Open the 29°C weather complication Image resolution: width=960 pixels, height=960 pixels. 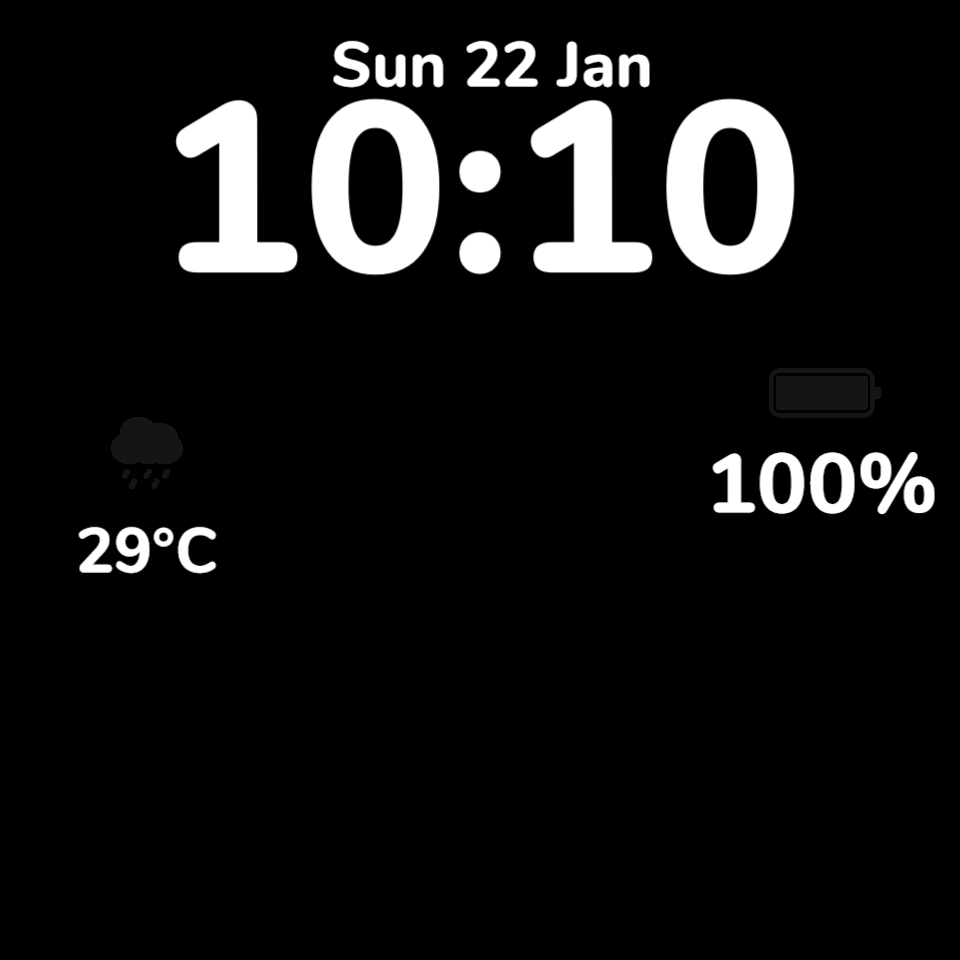(147, 496)
